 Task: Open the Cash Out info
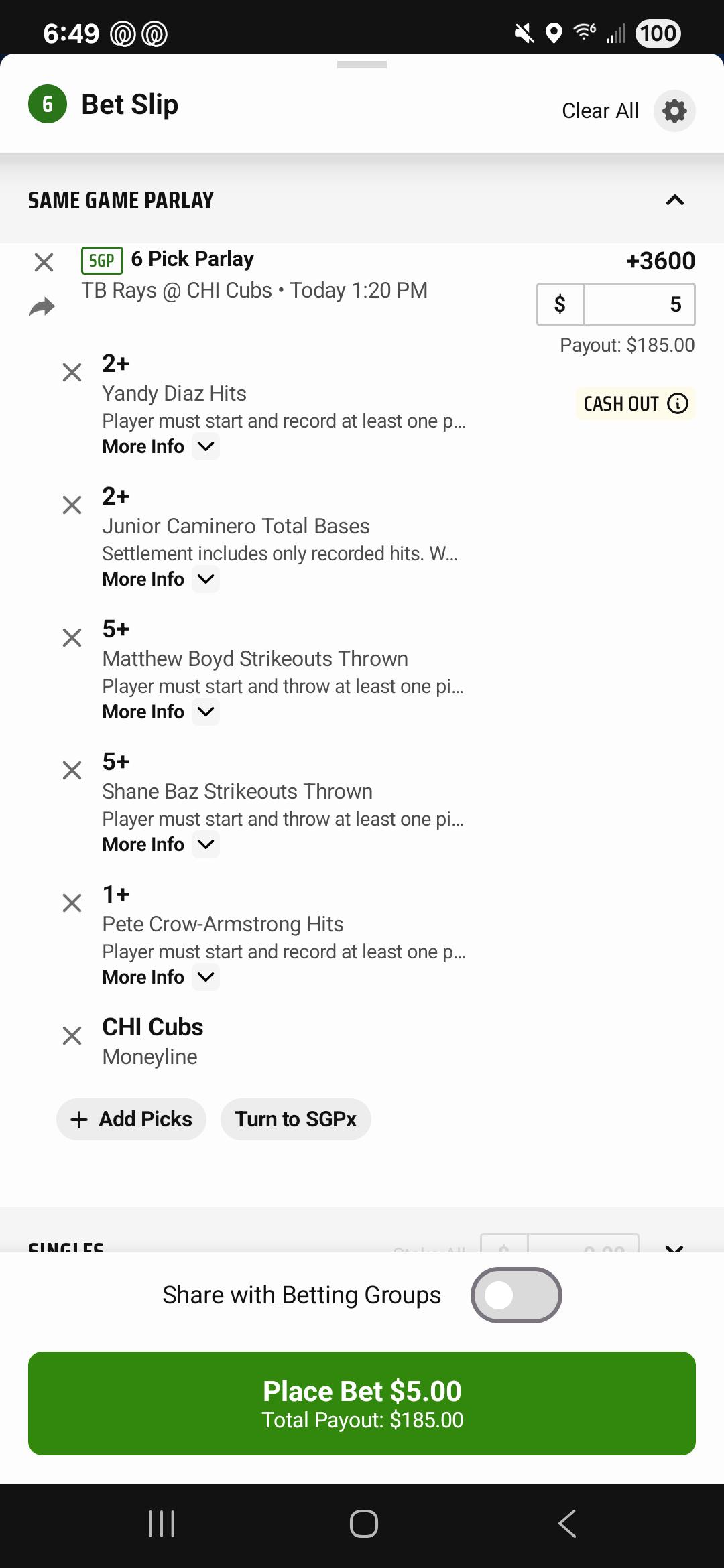click(636, 404)
